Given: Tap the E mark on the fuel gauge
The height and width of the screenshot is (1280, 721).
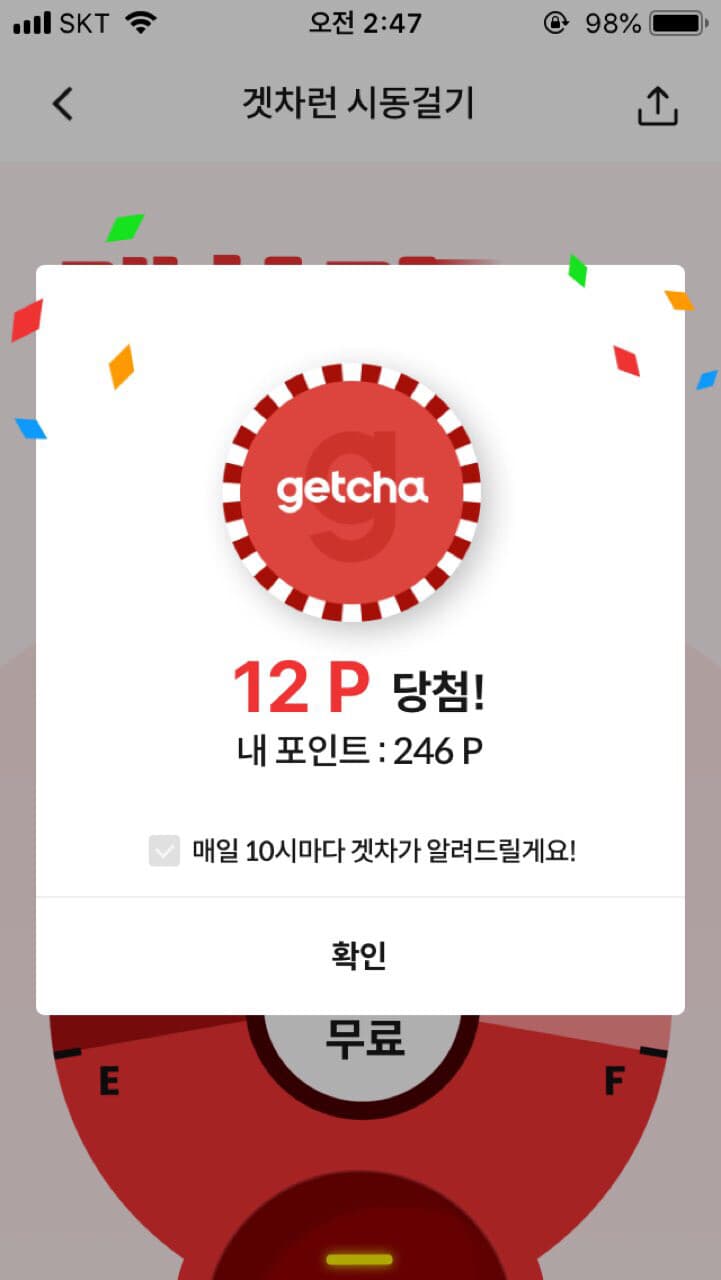Looking at the screenshot, I should coord(110,1081).
